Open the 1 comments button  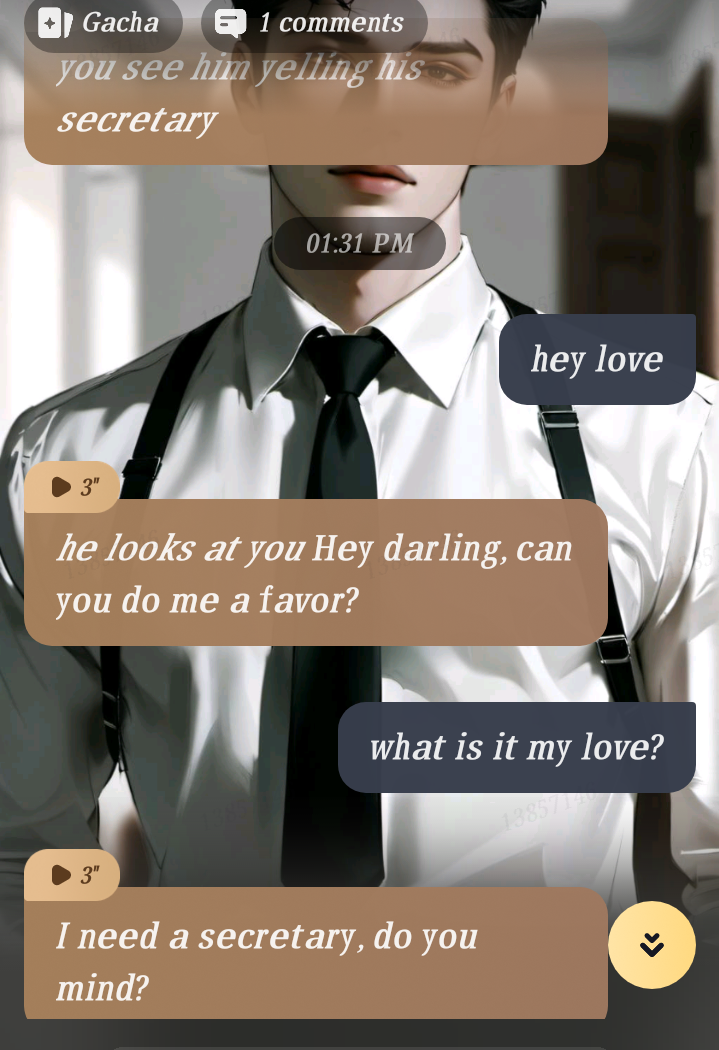314,23
